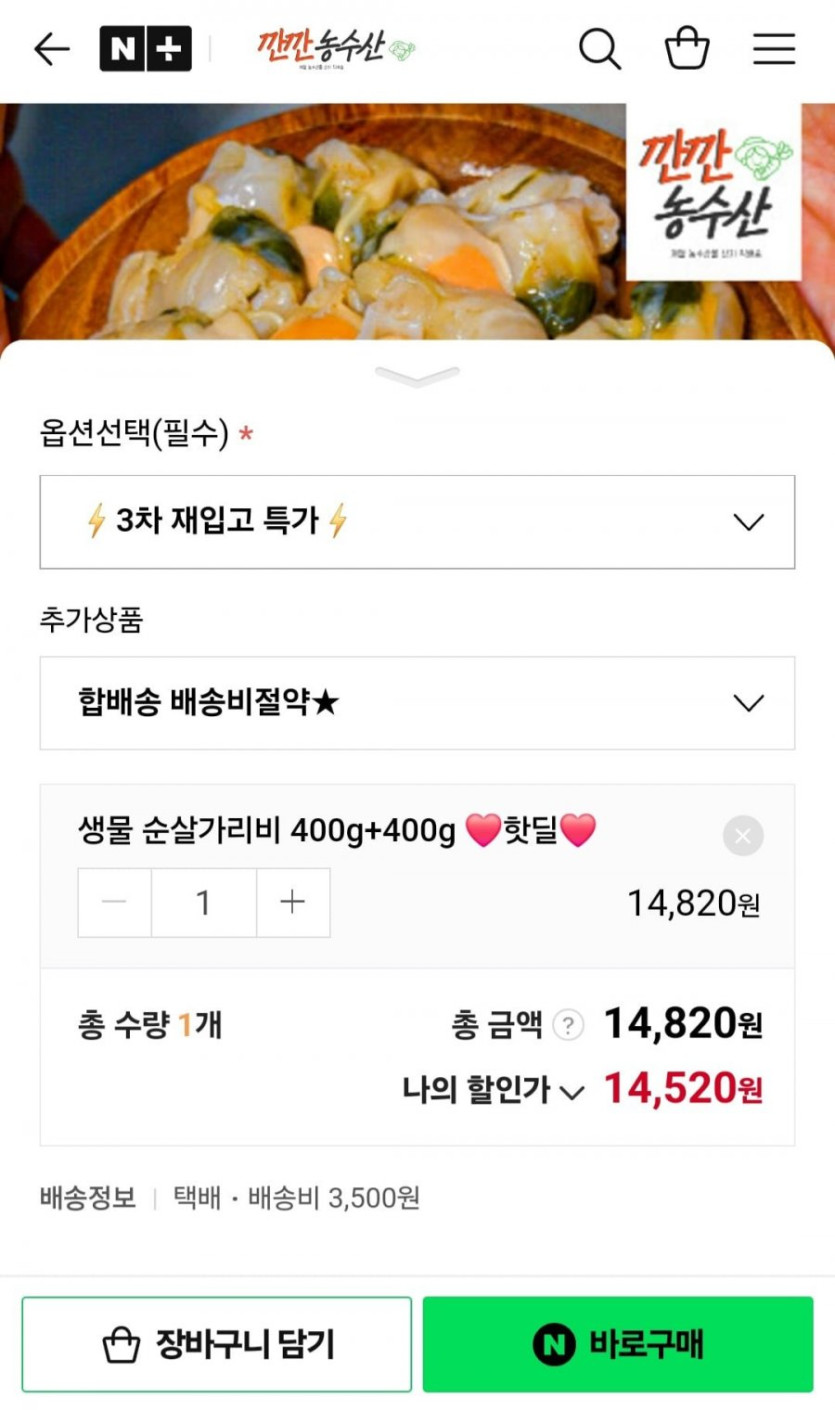Remove the 생물 순살가리비 selected option

click(x=743, y=836)
